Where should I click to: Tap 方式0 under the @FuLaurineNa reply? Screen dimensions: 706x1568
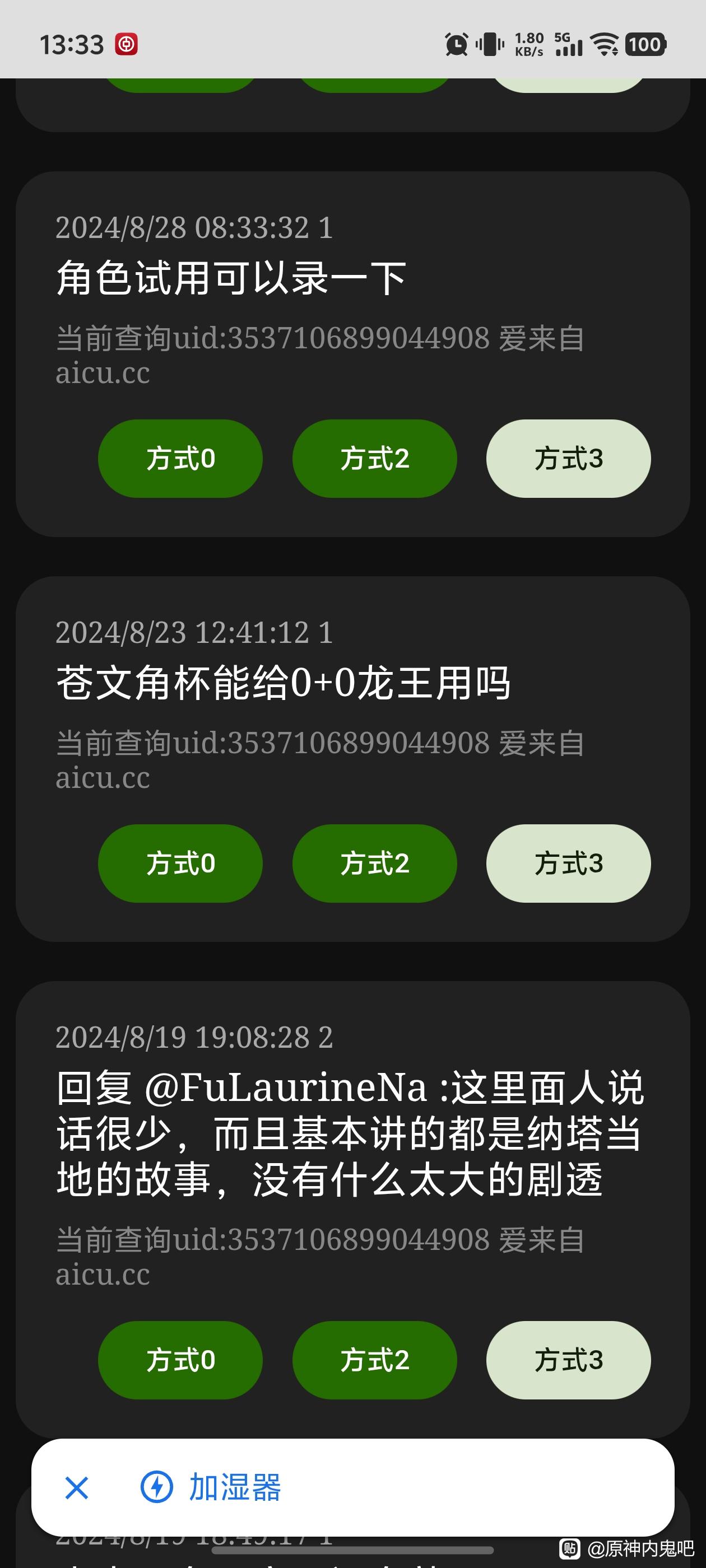180,1360
